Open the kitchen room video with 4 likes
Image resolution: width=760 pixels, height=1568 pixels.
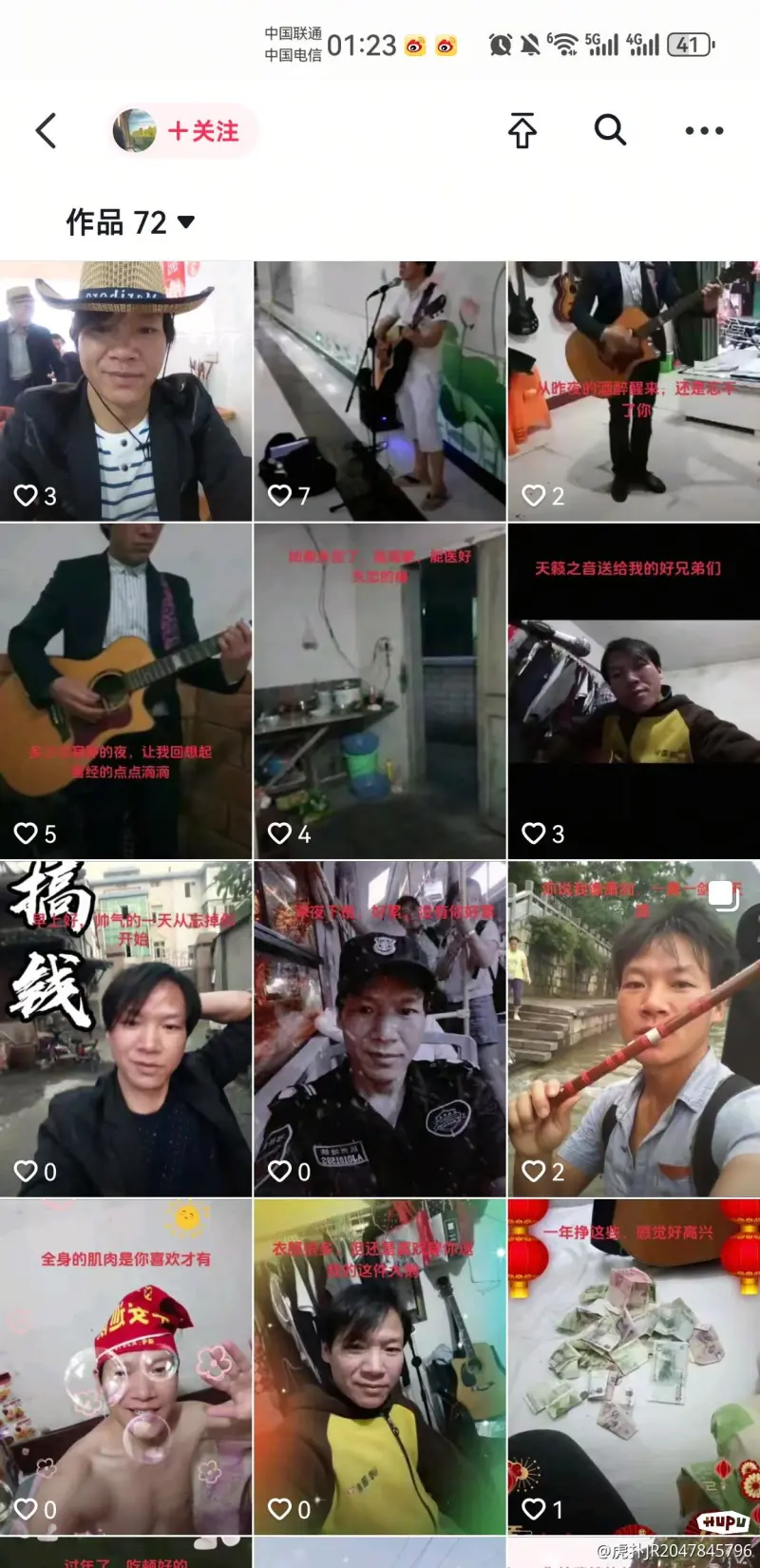pyautogui.click(x=380, y=691)
